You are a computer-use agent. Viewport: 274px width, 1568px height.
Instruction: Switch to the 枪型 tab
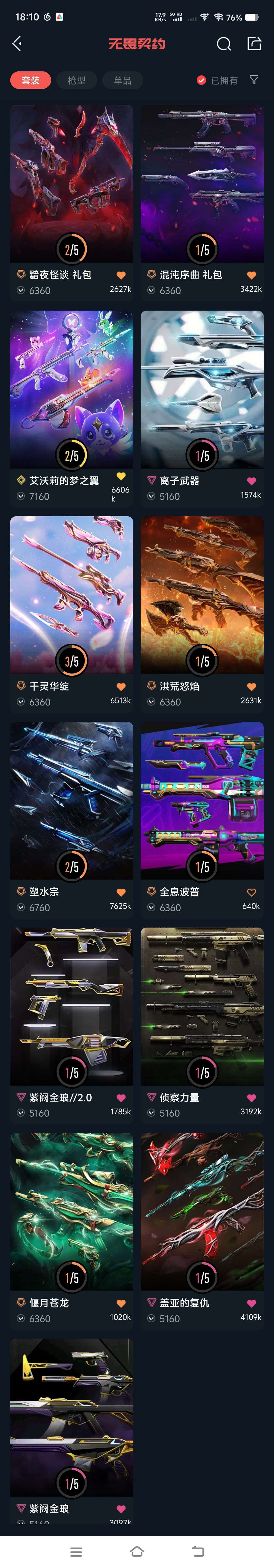(77, 80)
